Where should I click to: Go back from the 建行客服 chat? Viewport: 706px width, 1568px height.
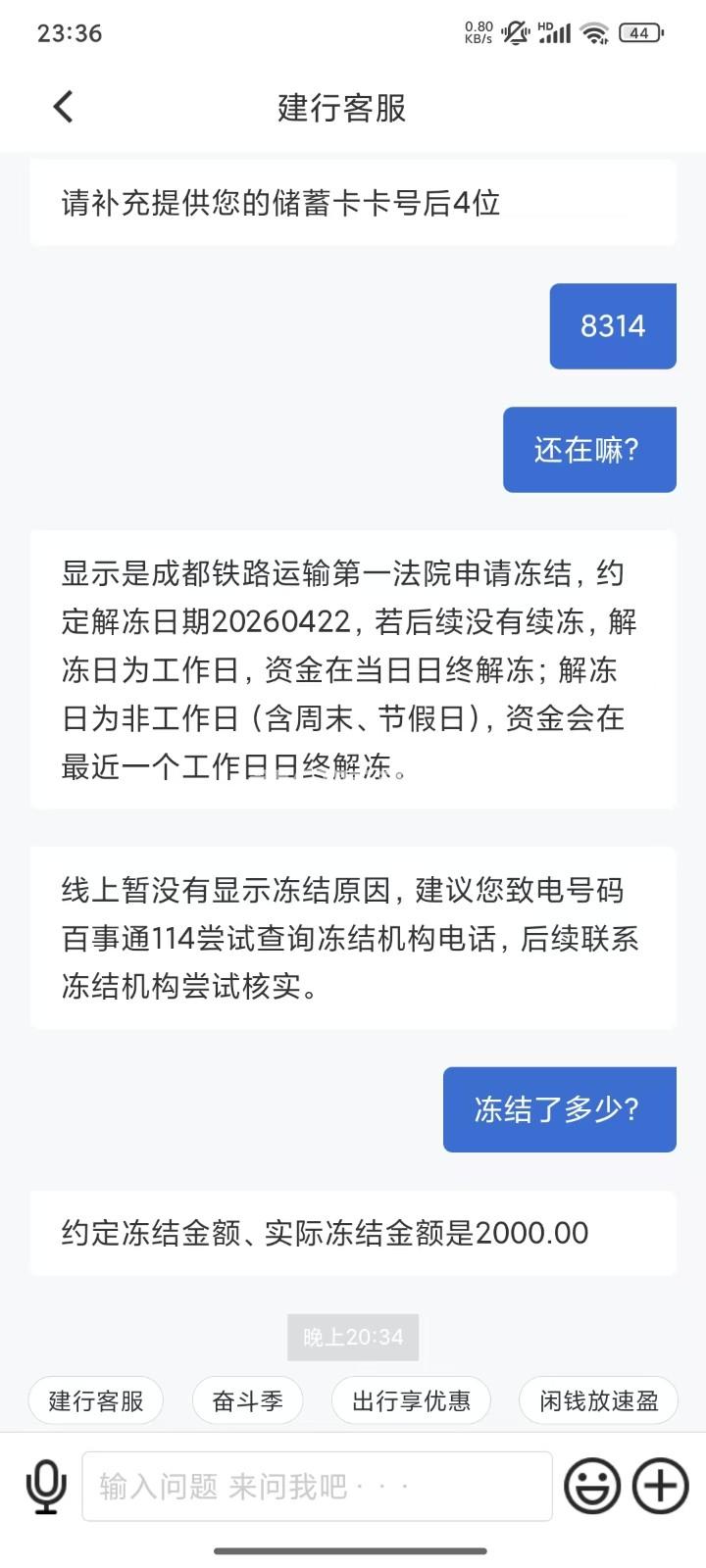[x=64, y=107]
